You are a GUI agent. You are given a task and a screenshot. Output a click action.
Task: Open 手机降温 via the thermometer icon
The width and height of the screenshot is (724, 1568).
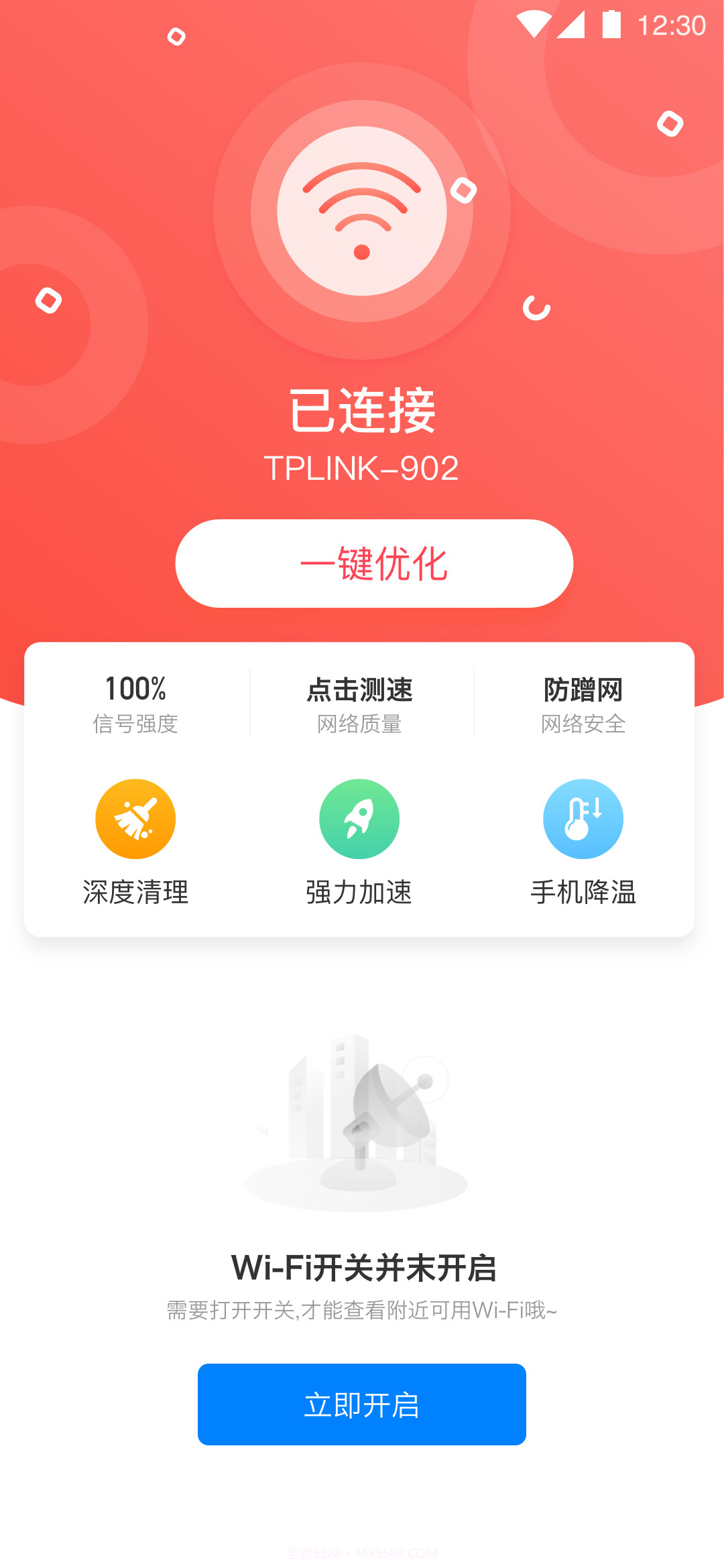point(583,818)
